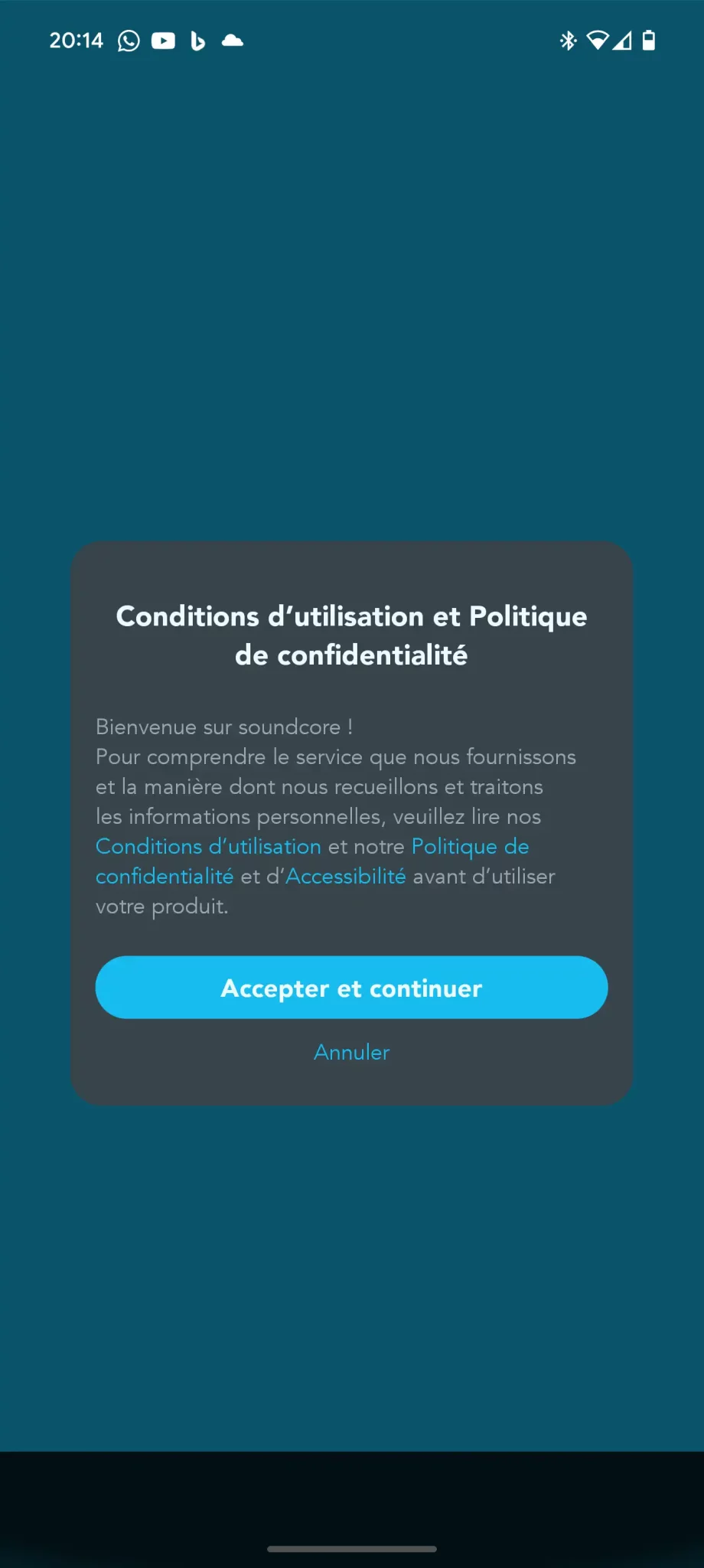Image resolution: width=704 pixels, height=1568 pixels.
Task: Open the Accessibilité link
Action: tap(346, 876)
